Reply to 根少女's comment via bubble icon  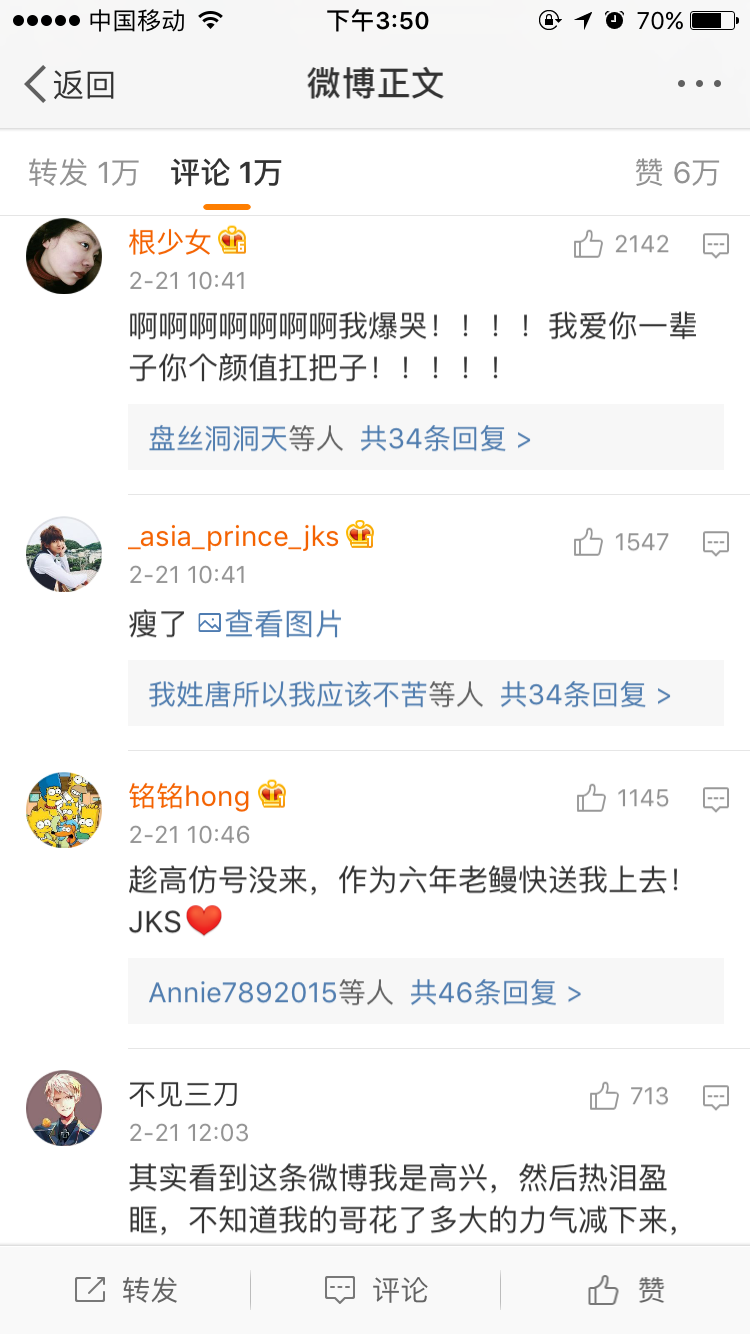716,245
